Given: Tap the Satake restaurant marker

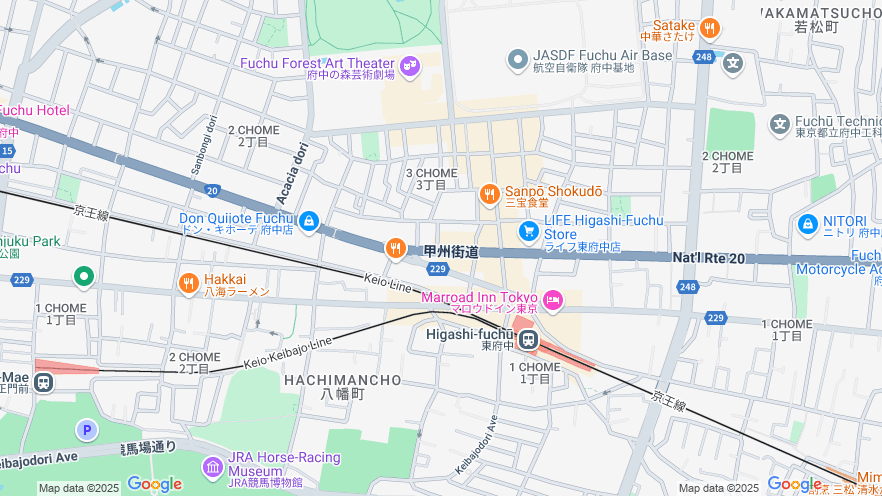Looking at the screenshot, I should click(x=709, y=29).
